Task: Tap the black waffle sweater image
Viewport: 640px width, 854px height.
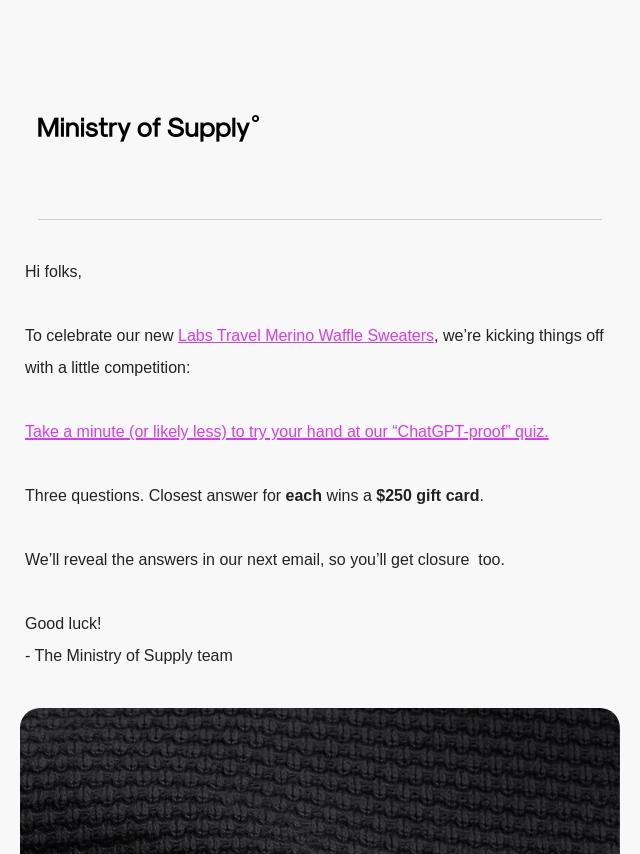Action: coord(320,781)
